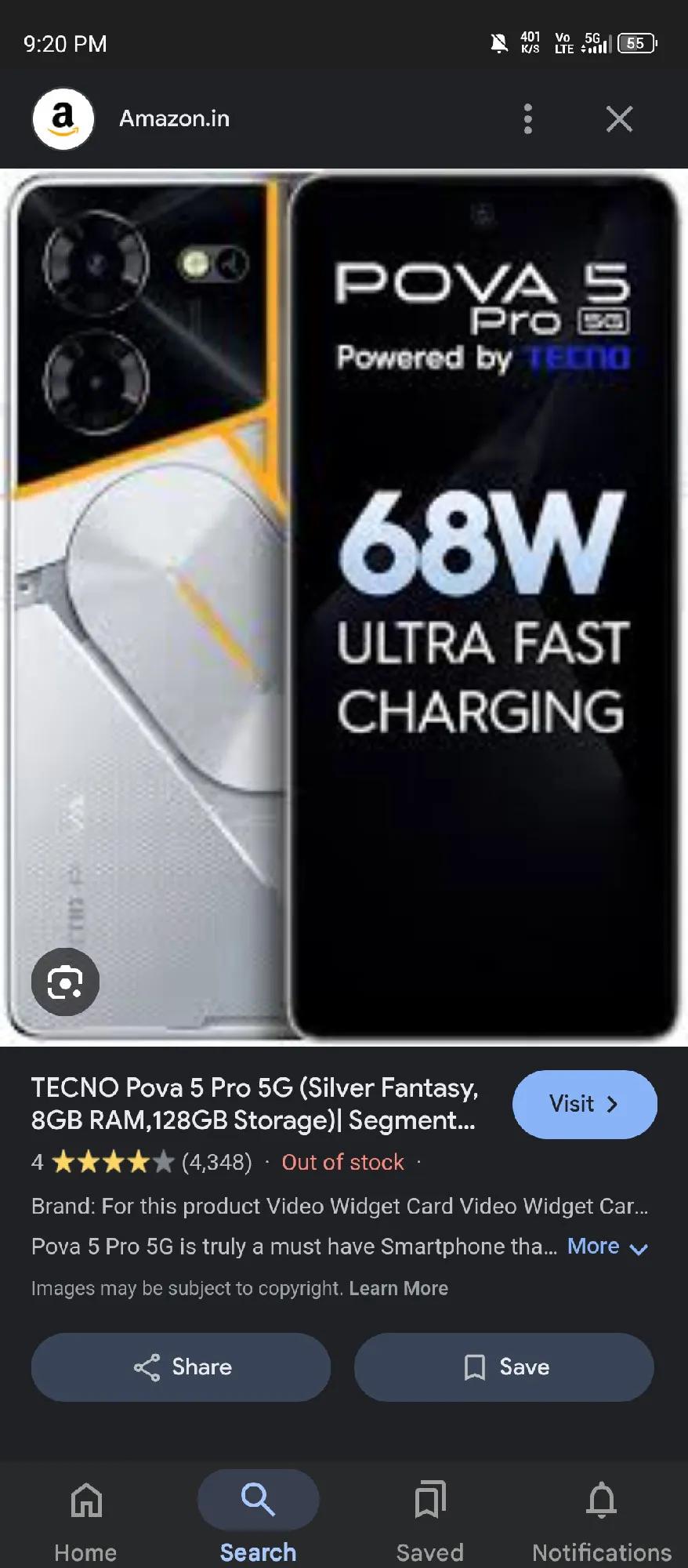Open the TECNO Pova 5 Pro product image
Image resolution: width=688 pixels, height=1568 pixels.
344,608
